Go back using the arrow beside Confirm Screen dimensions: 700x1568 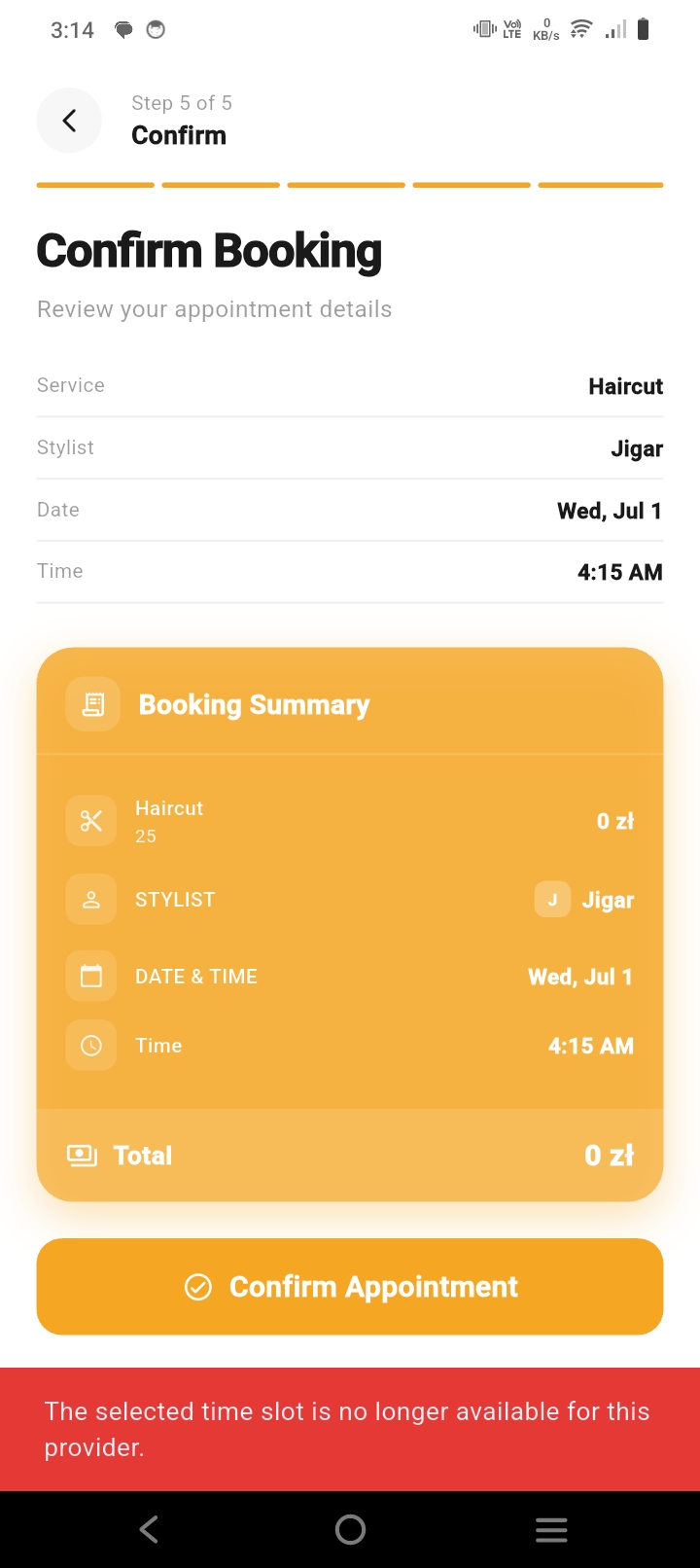[69, 121]
